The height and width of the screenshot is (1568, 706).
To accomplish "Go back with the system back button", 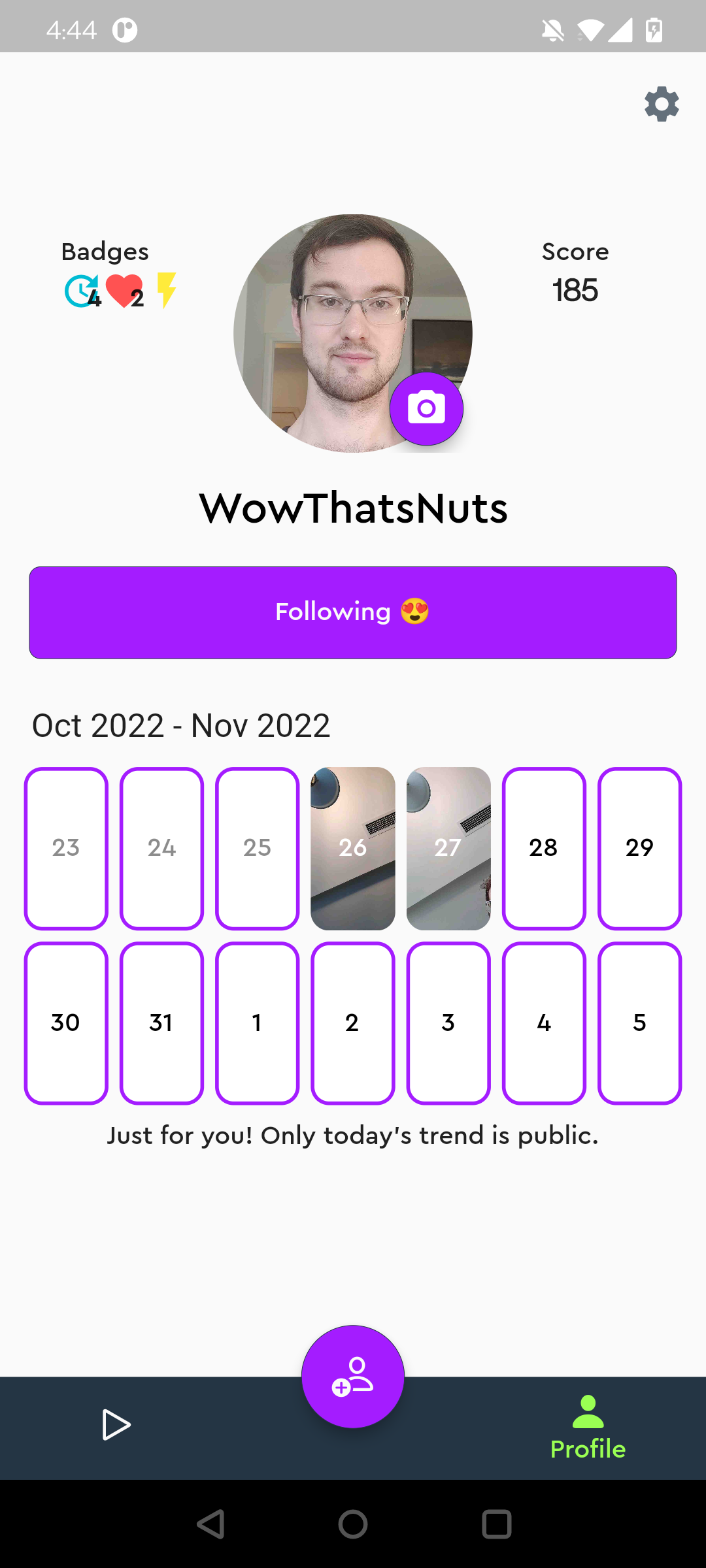I will 211,1524.
